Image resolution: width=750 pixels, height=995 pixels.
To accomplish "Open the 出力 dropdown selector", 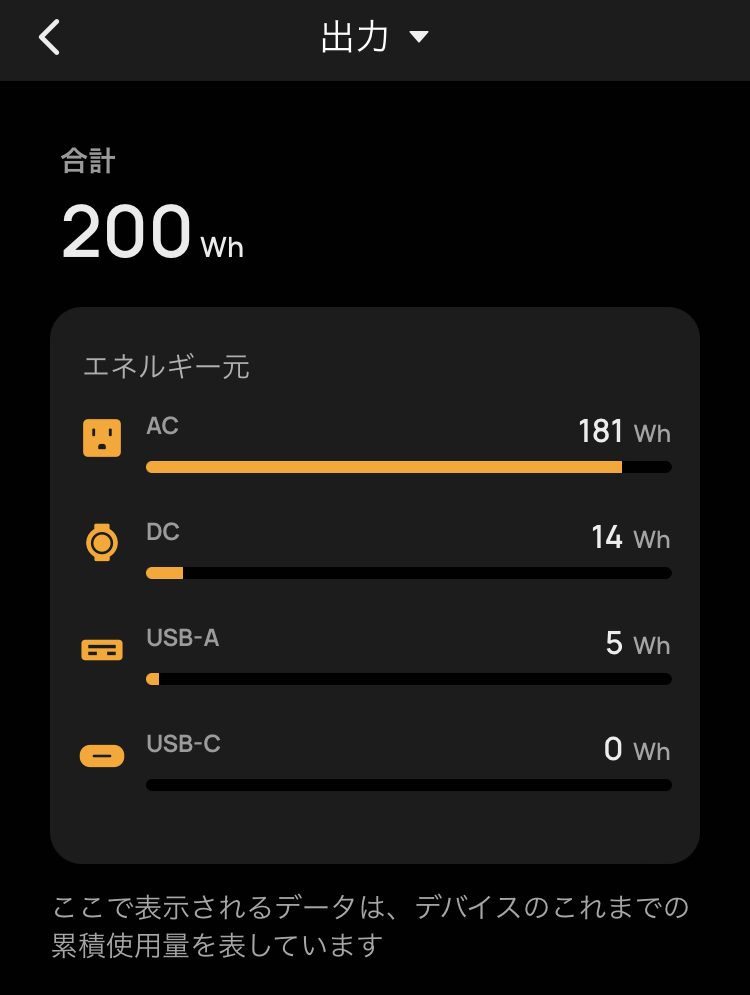I will point(374,38).
